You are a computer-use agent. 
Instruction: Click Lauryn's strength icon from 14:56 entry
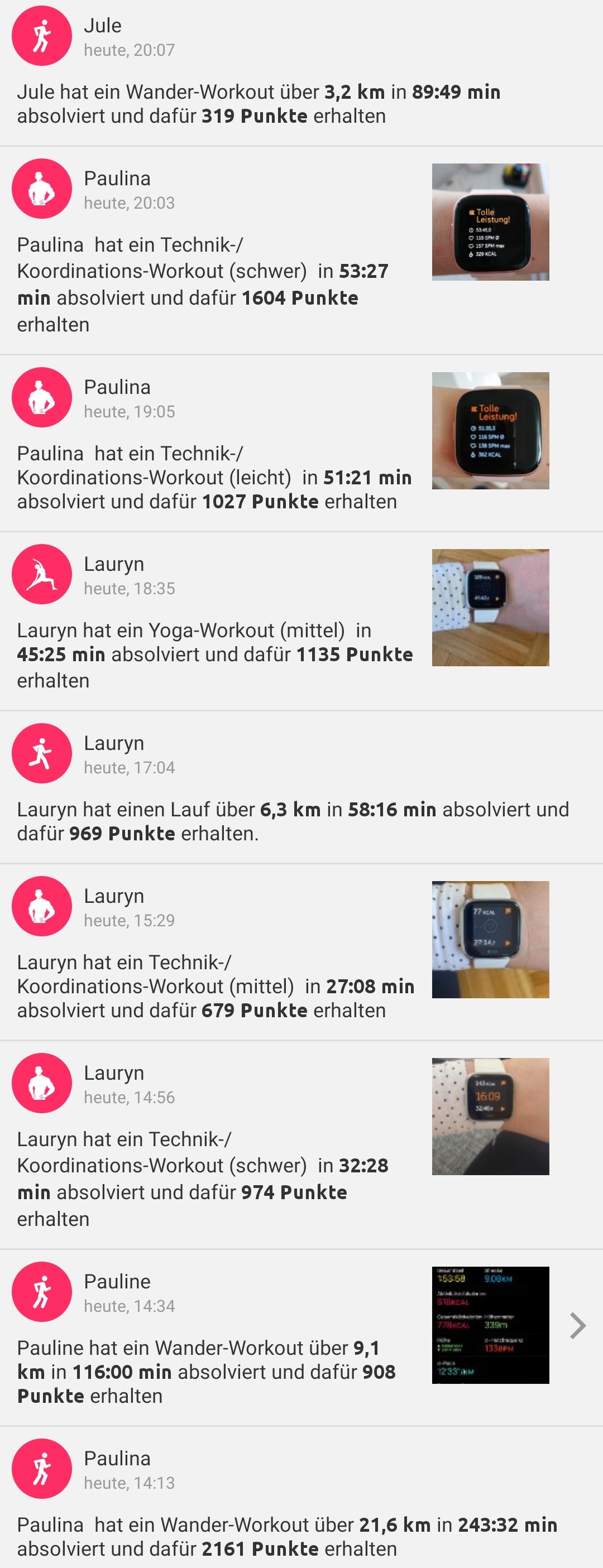point(41,1083)
